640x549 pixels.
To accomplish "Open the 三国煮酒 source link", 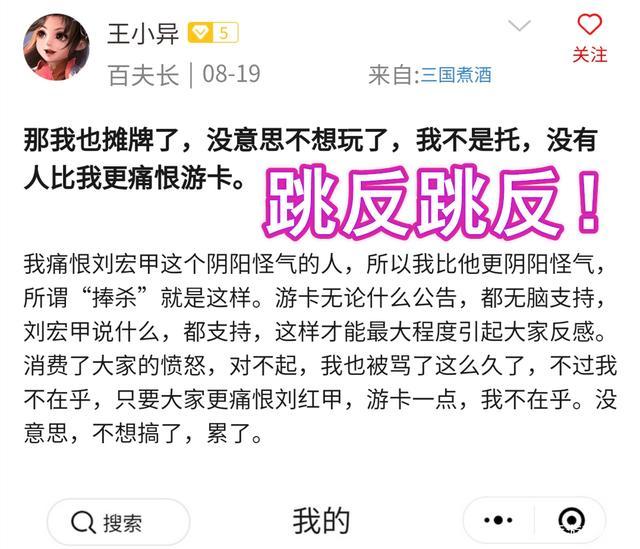I will 455,75.
